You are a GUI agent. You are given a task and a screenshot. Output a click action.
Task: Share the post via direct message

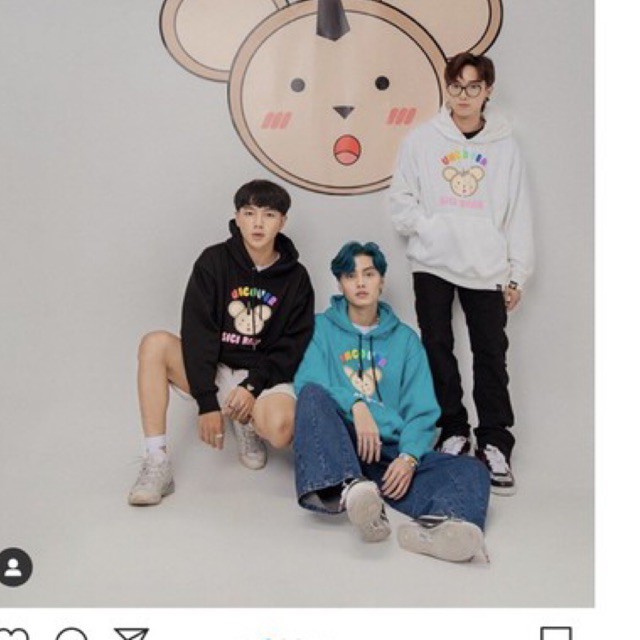tap(130, 634)
